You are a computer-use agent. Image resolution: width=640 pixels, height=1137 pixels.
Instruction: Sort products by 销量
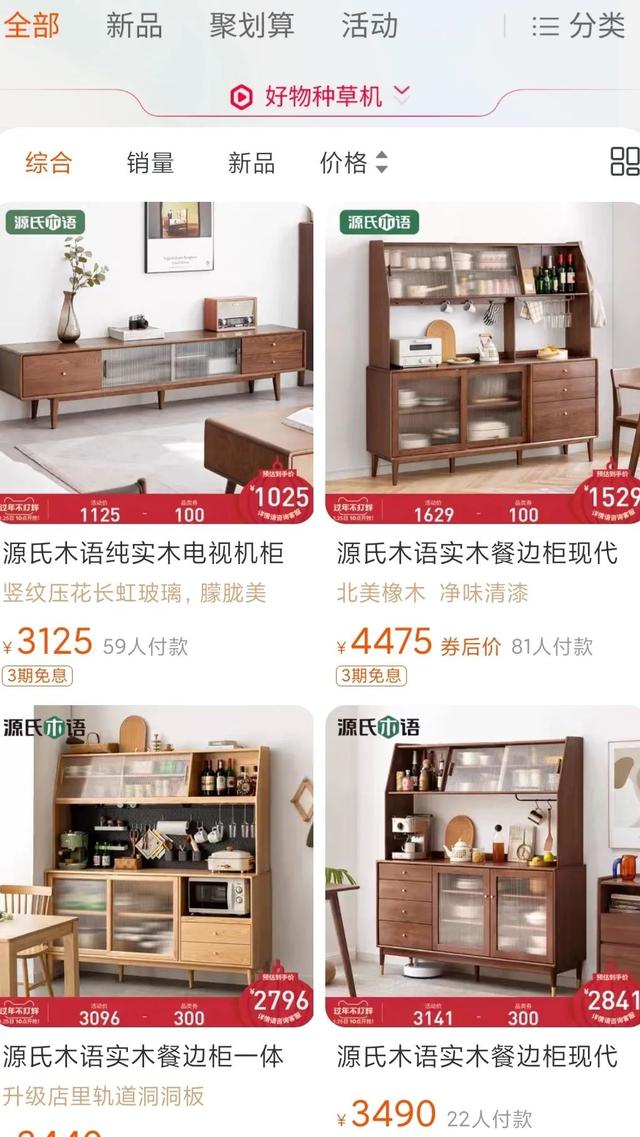(150, 162)
